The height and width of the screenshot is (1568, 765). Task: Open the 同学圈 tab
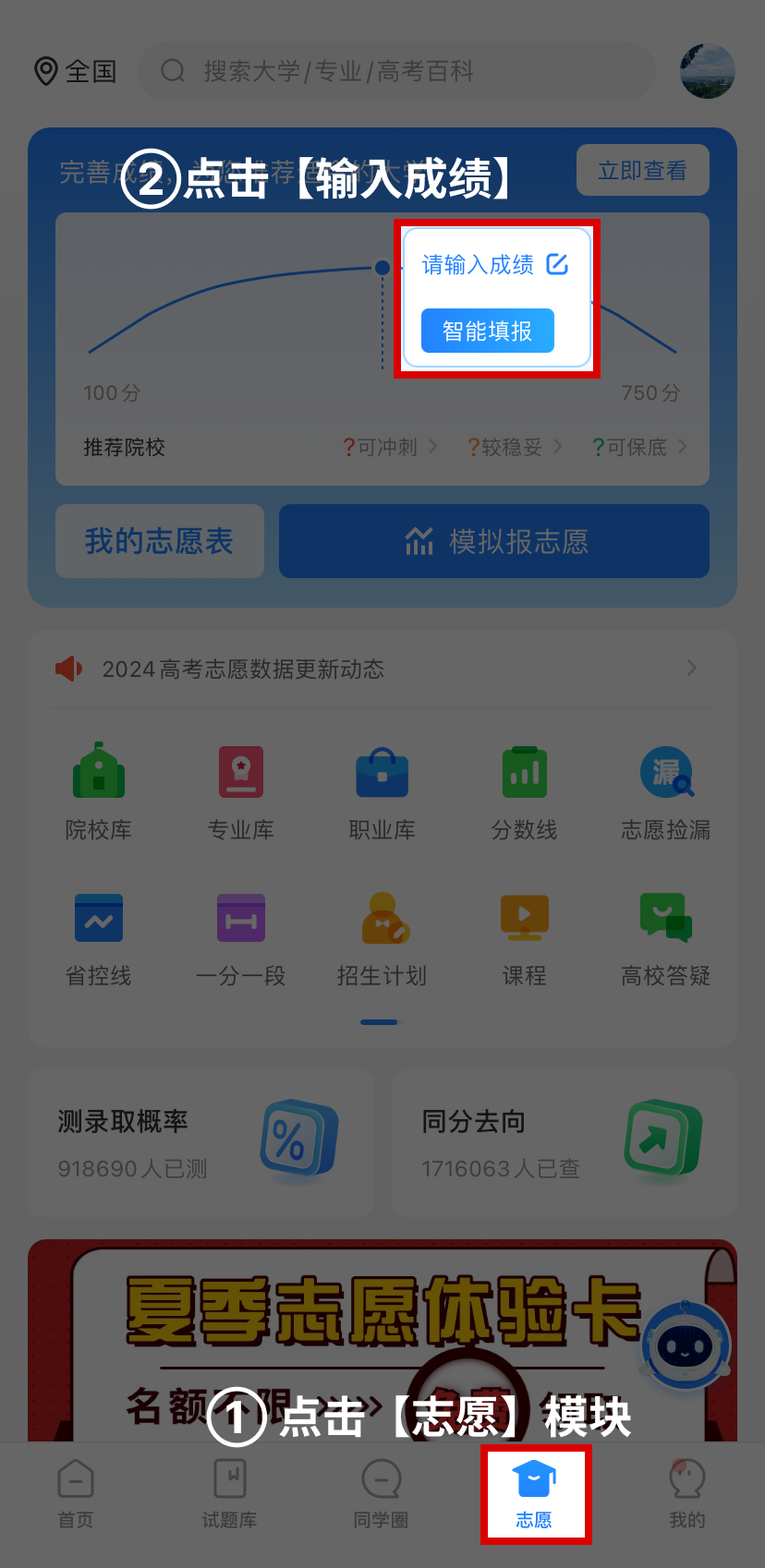pyautogui.click(x=381, y=1494)
